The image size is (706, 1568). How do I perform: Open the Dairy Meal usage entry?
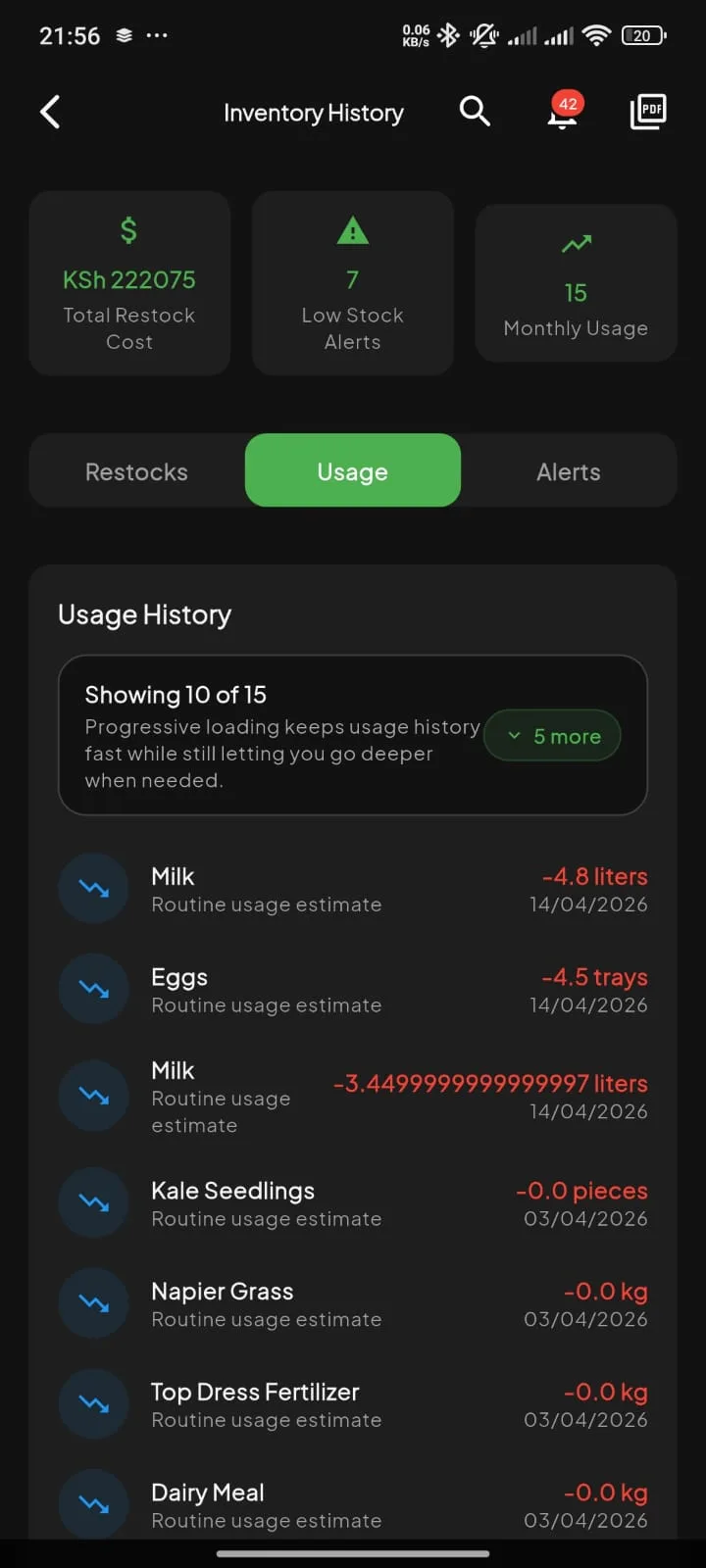tap(353, 1505)
